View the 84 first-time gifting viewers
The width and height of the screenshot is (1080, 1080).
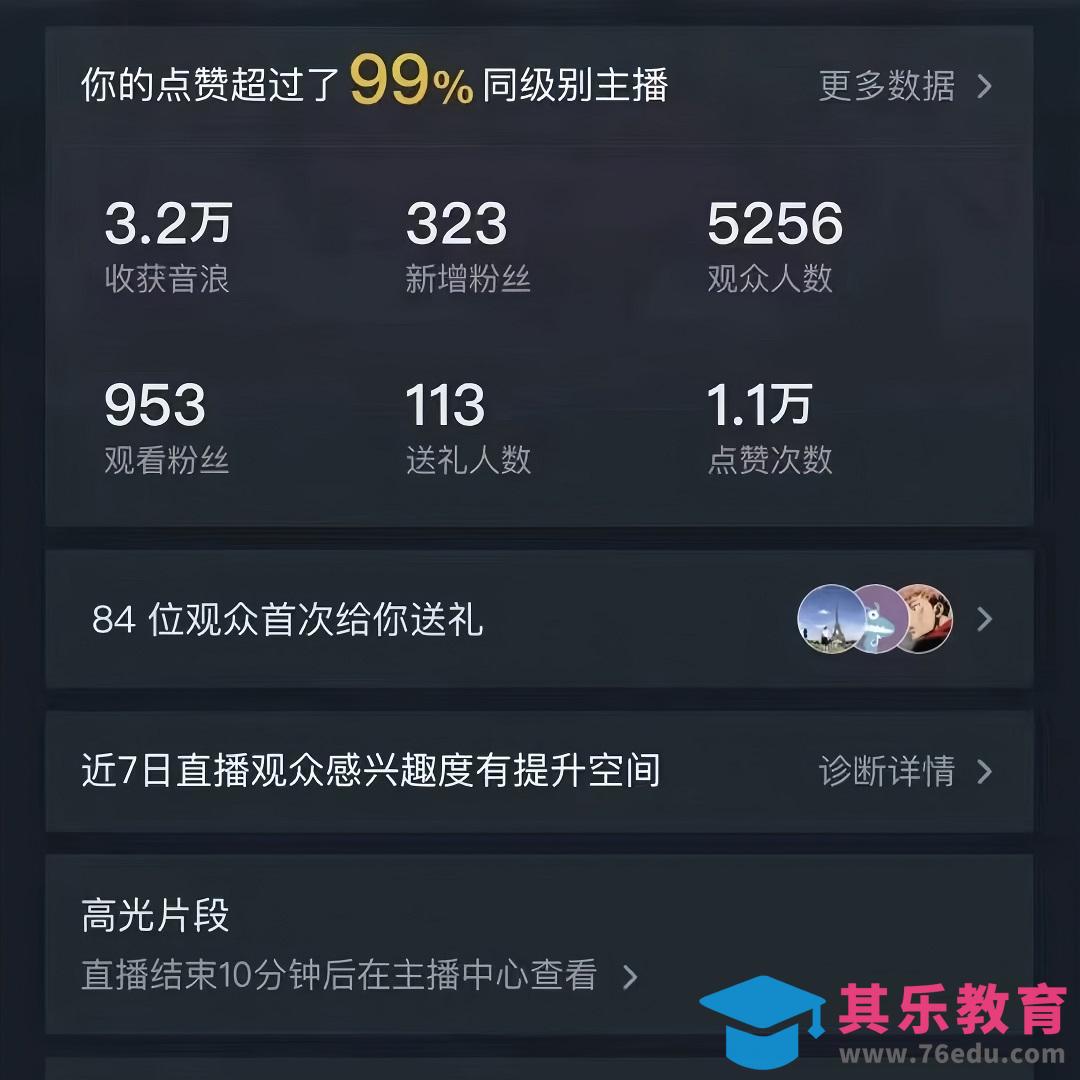(x=540, y=620)
